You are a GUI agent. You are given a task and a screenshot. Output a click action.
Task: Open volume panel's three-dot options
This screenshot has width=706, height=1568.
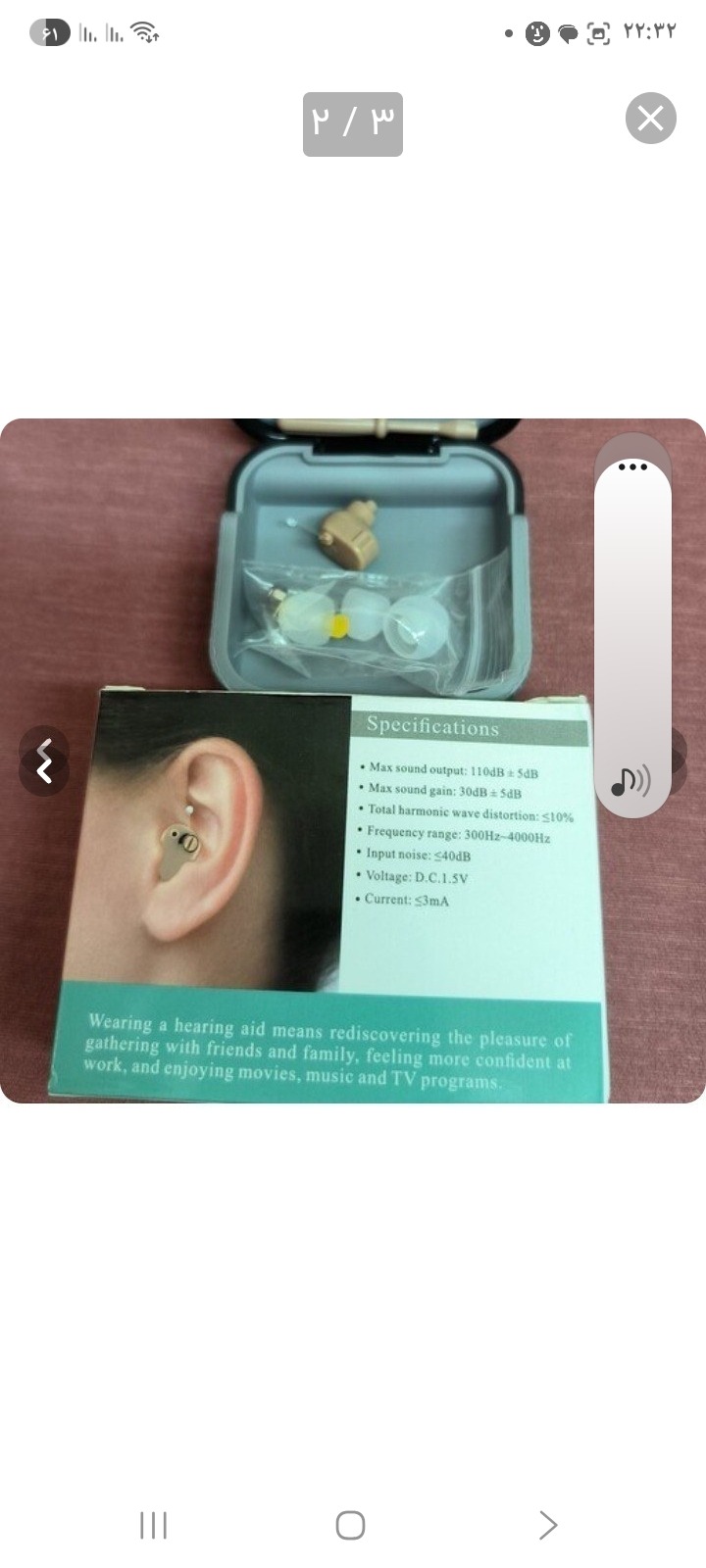tap(632, 466)
